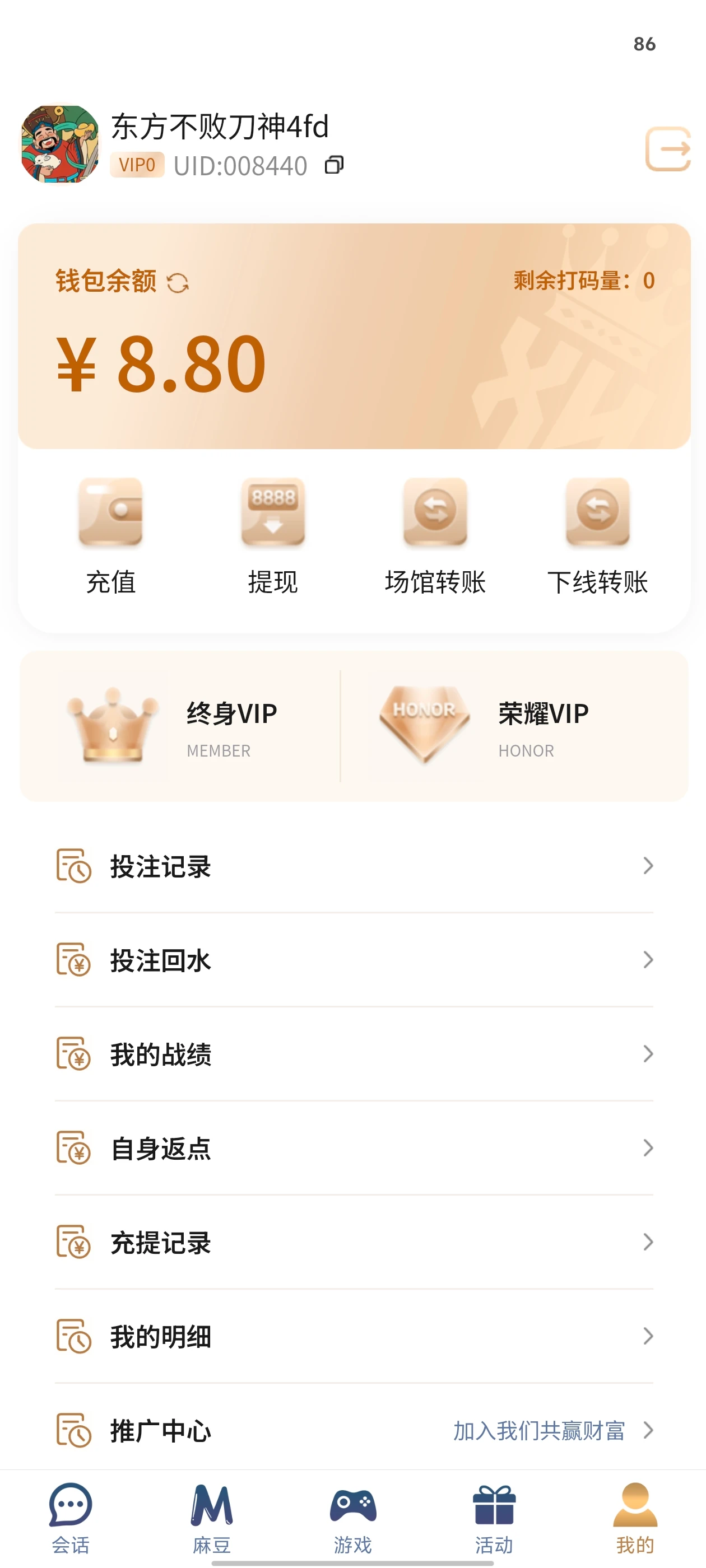Tap the user avatar image
This screenshot has height=1568, width=706.
click(x=59, y=142)
